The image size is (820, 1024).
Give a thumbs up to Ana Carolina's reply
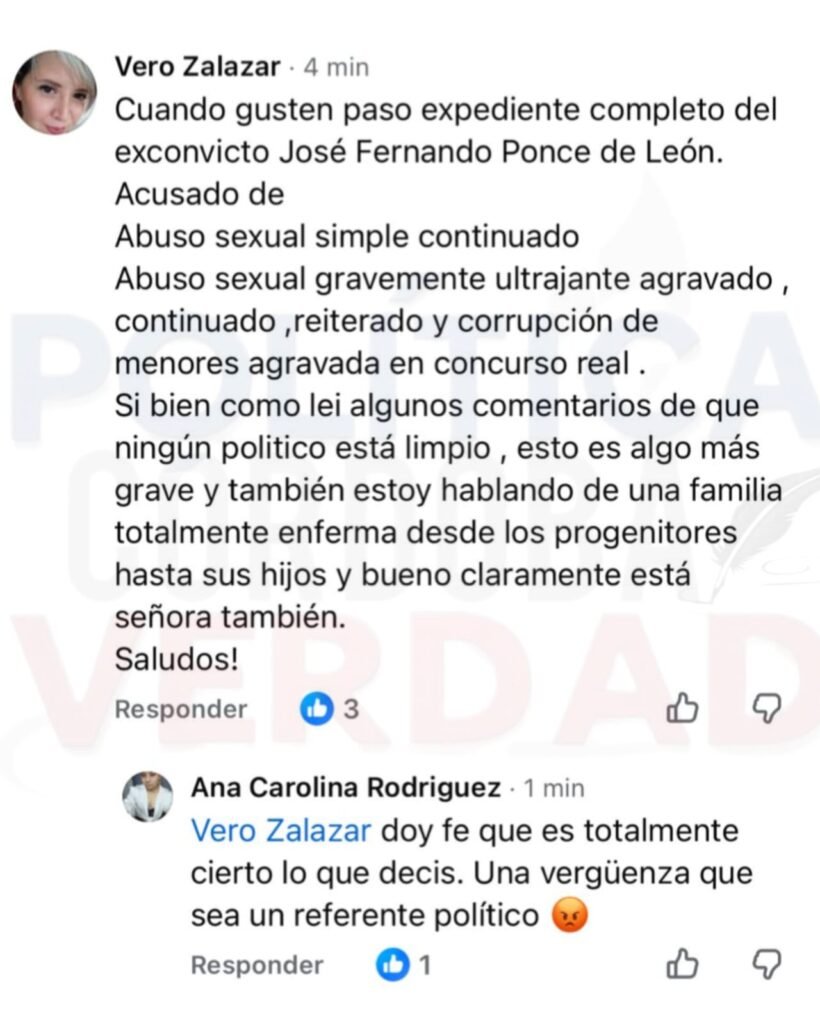[682, 964]
